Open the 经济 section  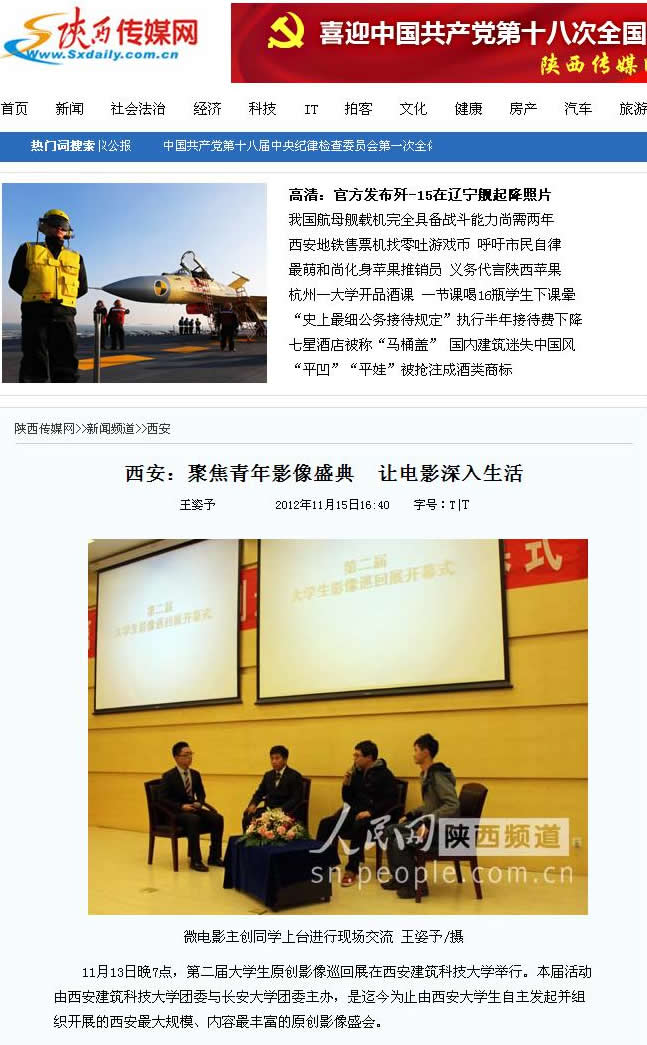(x=207, y=109)
